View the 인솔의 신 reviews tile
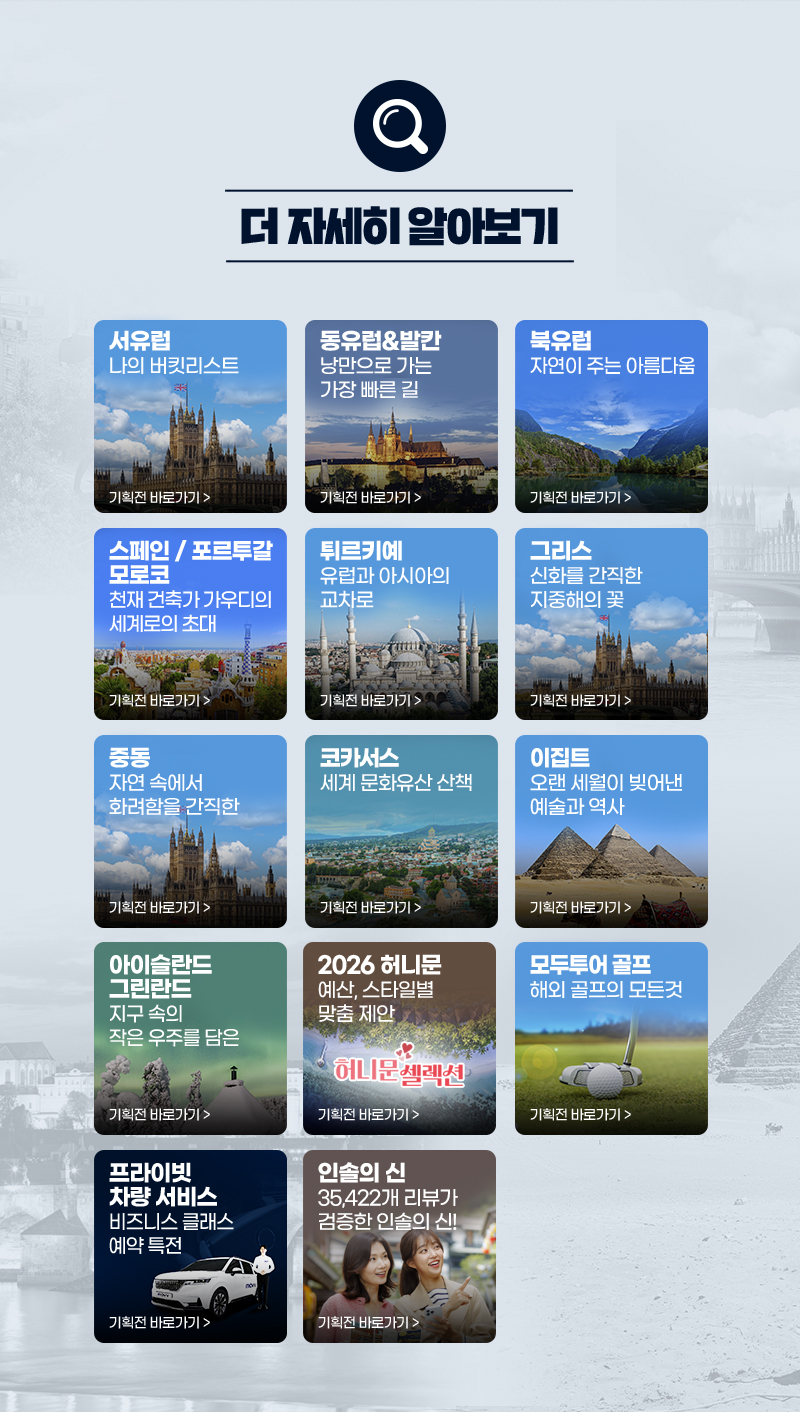Screen dimensions: 800x1412 tap(399, 1246)
